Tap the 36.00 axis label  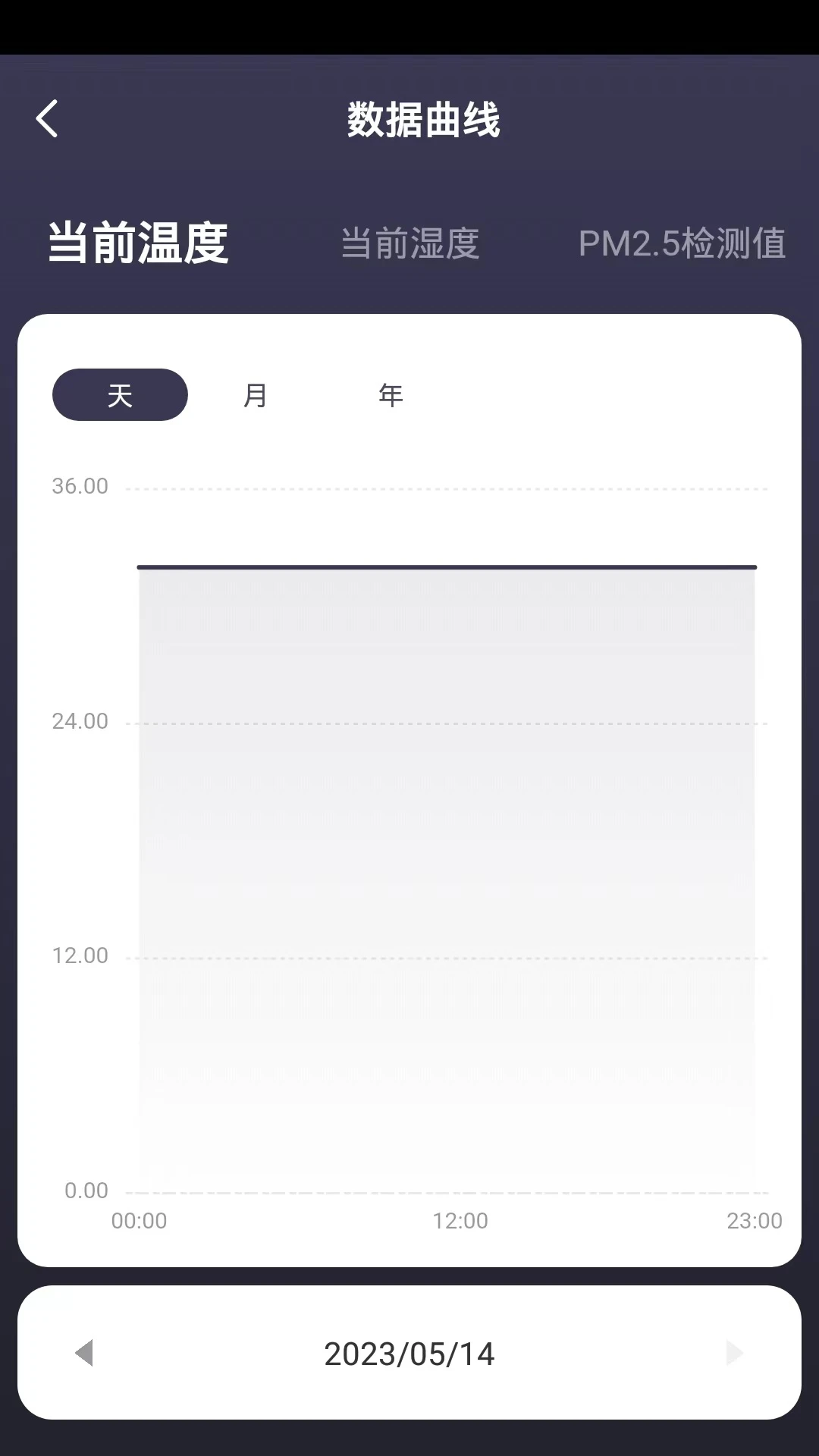pos(79,486)
